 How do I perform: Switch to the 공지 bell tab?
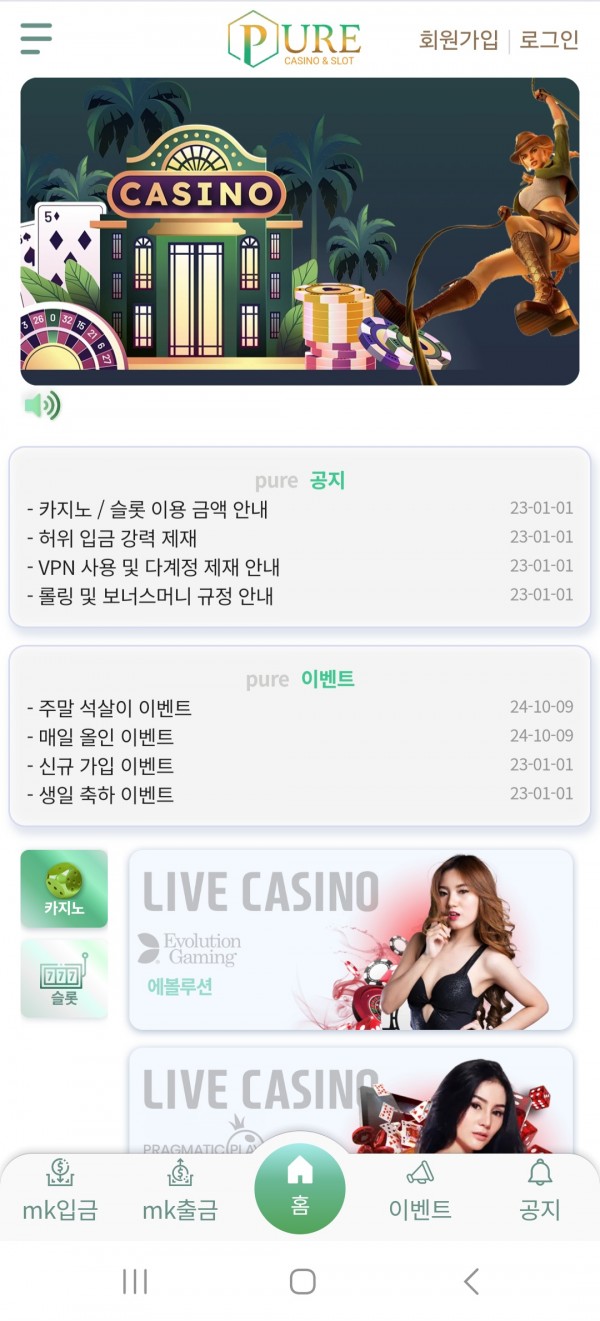540,1193
